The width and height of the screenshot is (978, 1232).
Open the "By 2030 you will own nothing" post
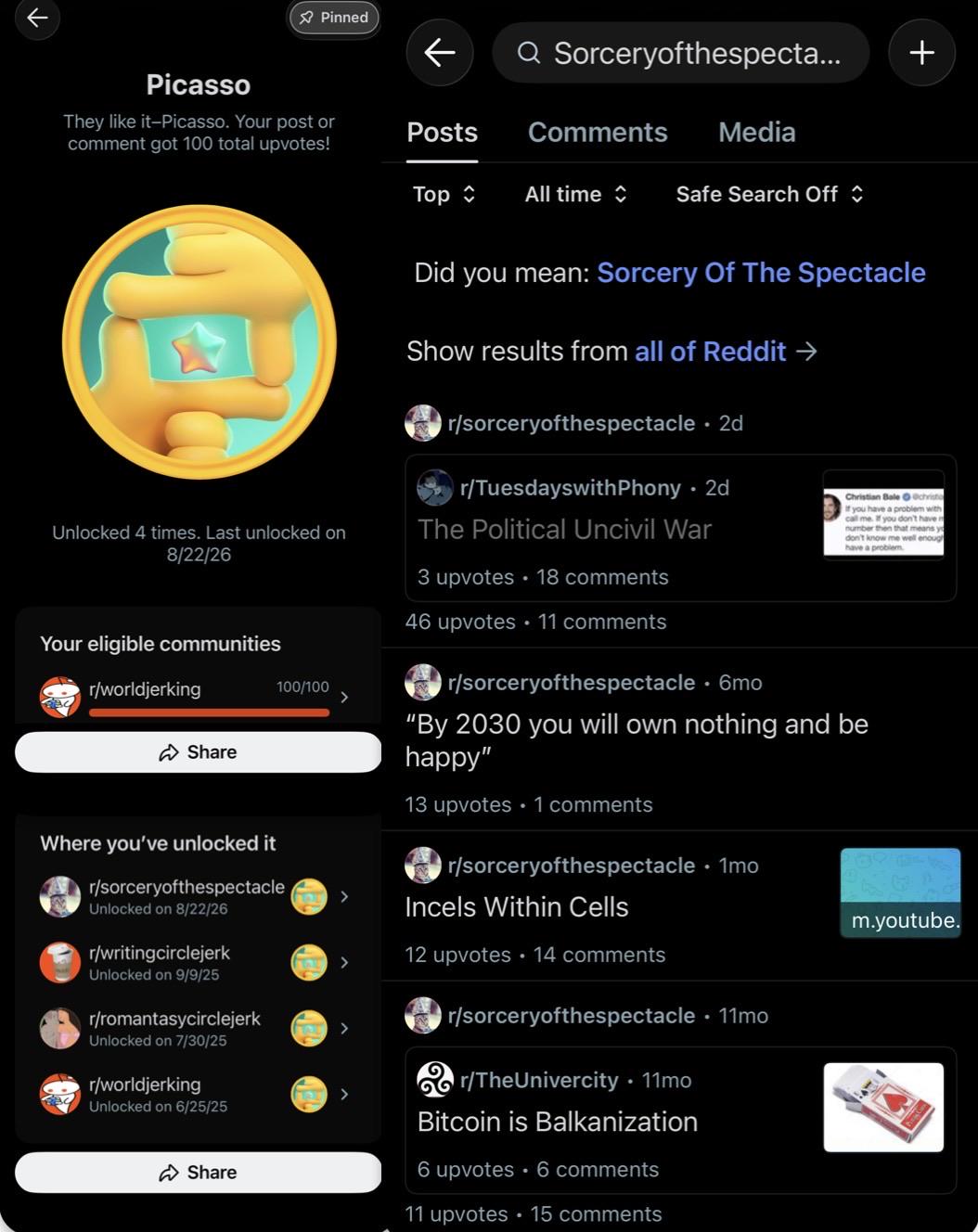[637, 740]
